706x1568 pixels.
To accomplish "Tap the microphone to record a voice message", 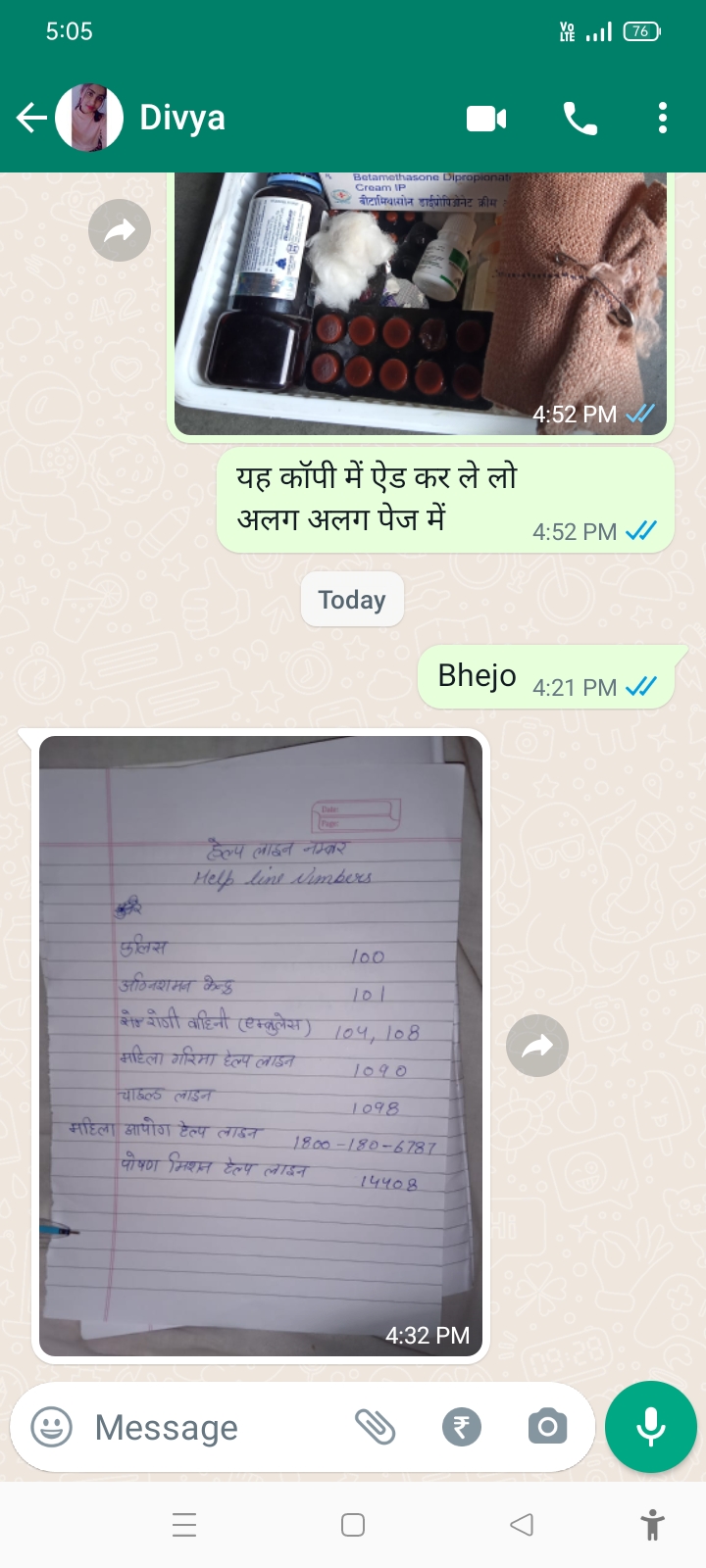I will point(651,1427).
